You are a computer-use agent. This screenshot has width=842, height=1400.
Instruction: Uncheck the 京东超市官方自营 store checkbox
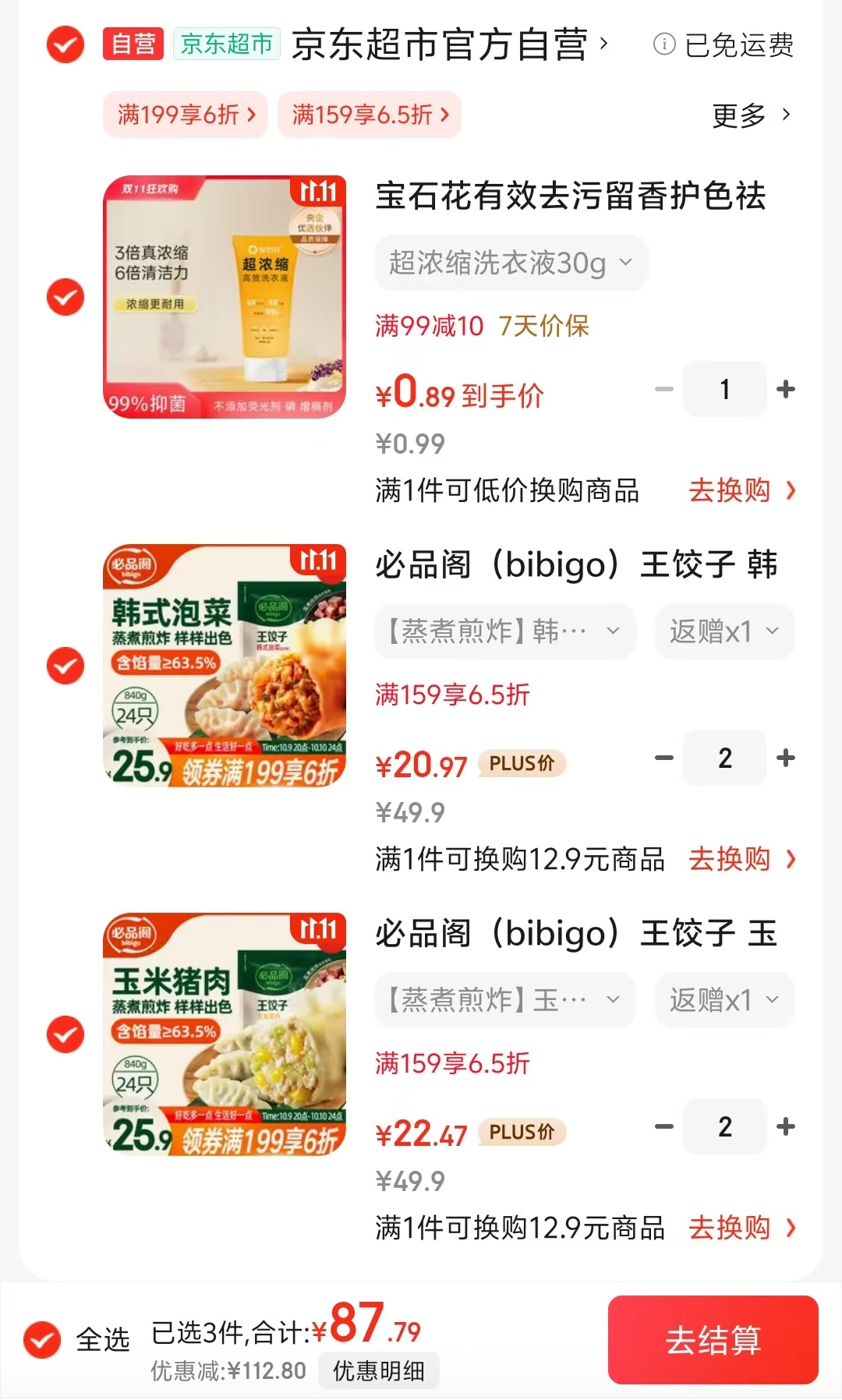tap(65, 44)
